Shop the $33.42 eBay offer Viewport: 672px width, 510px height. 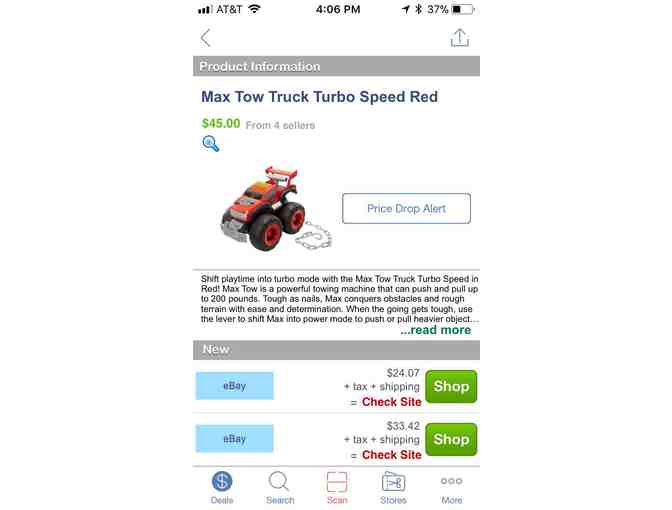click(451, 439)
